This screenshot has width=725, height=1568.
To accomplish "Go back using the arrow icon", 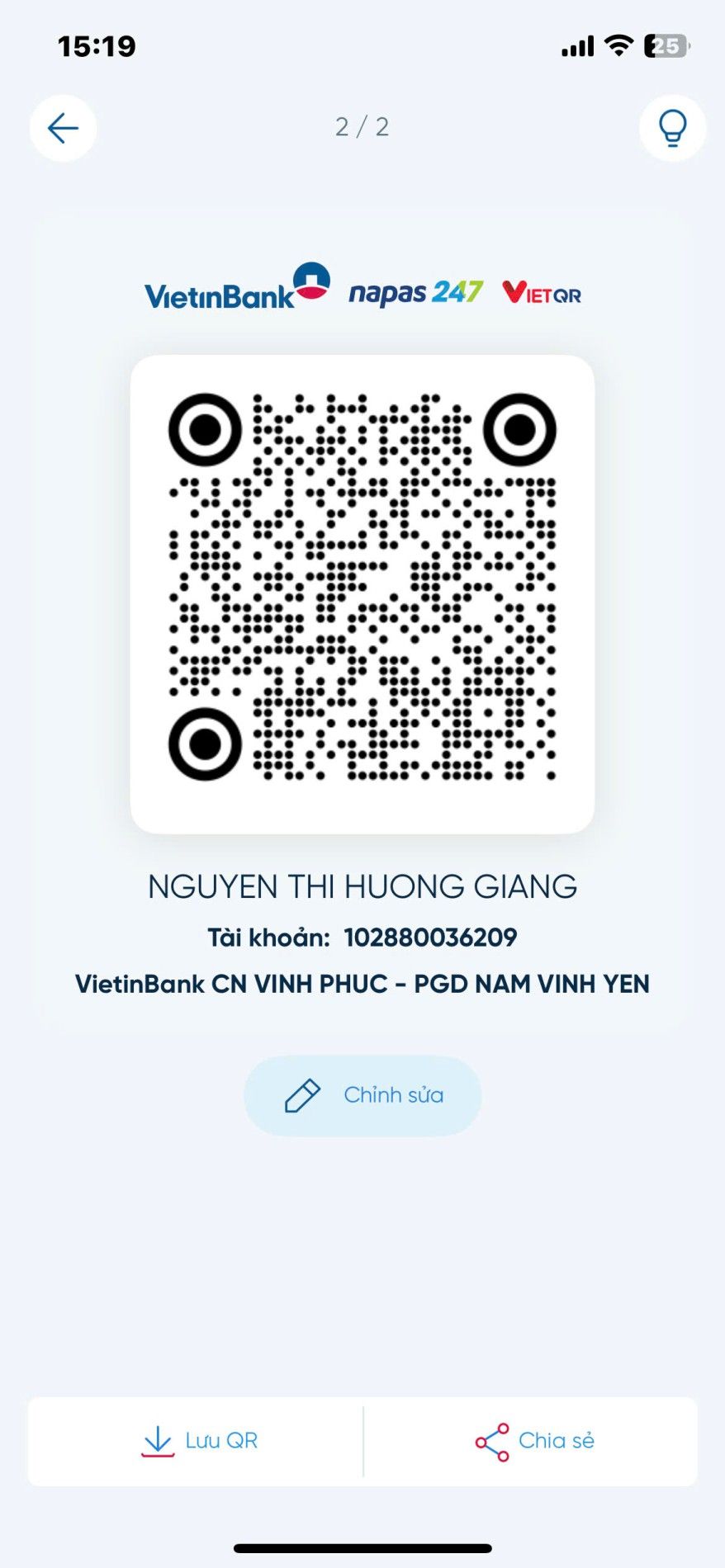I will pyautogui.click(x=63, y=128).
